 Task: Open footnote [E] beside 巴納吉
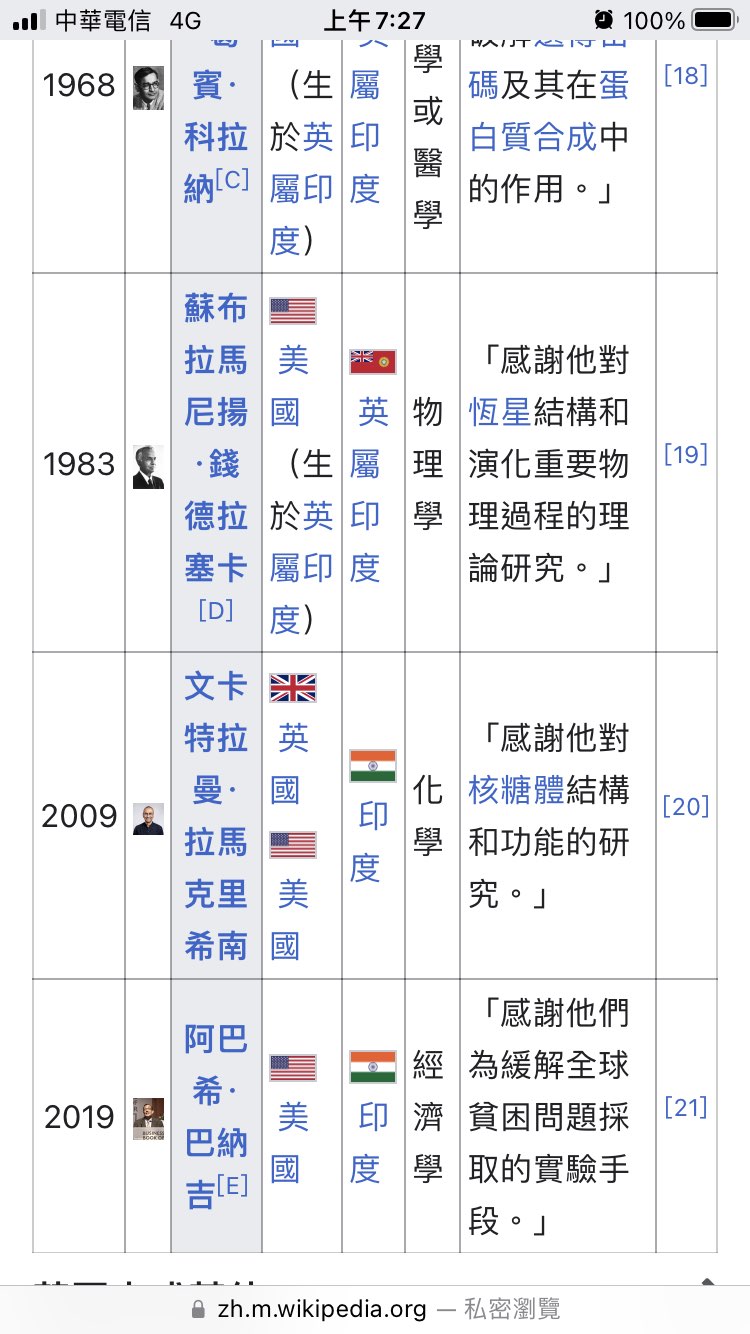[x=231, y=1186]
